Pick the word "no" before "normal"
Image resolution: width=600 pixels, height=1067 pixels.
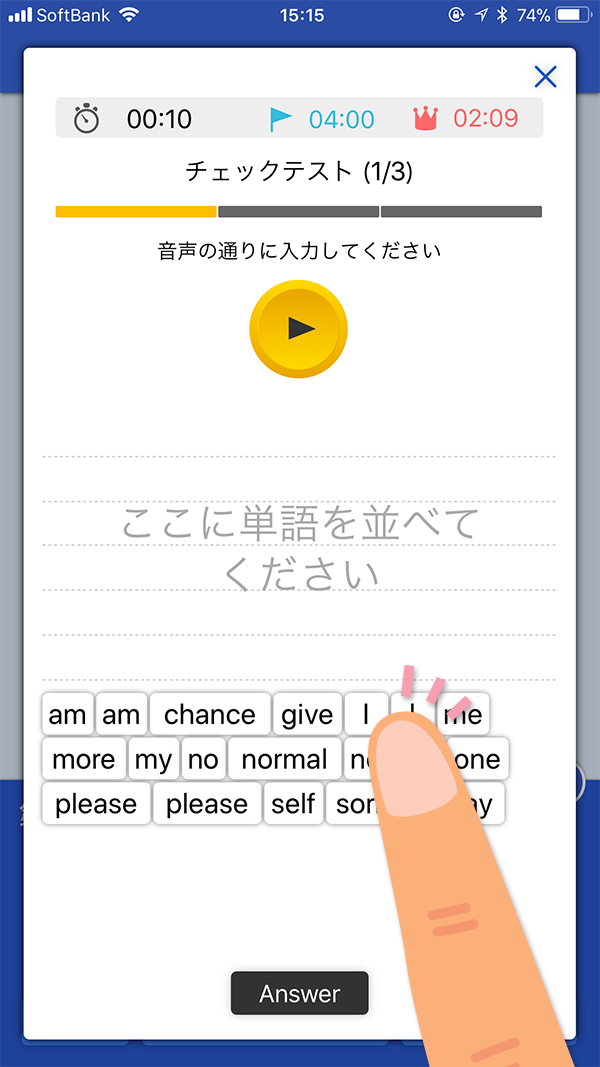pos(203,759)
